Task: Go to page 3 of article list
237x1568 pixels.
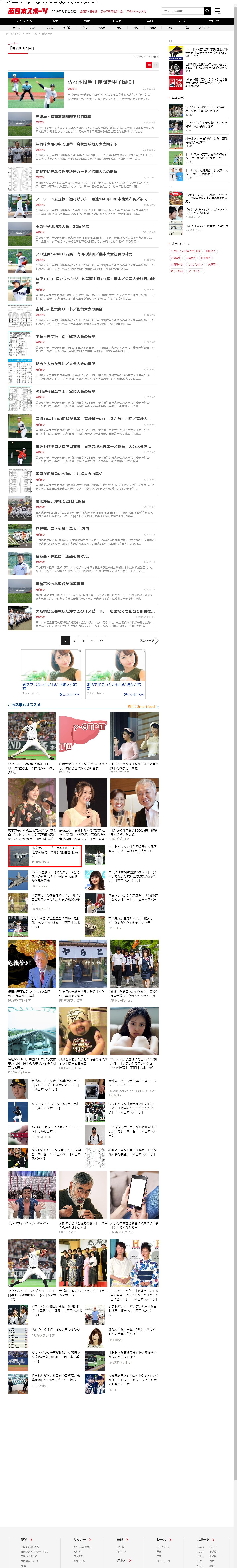Action: pyautogui.click(x=83, y=640)
